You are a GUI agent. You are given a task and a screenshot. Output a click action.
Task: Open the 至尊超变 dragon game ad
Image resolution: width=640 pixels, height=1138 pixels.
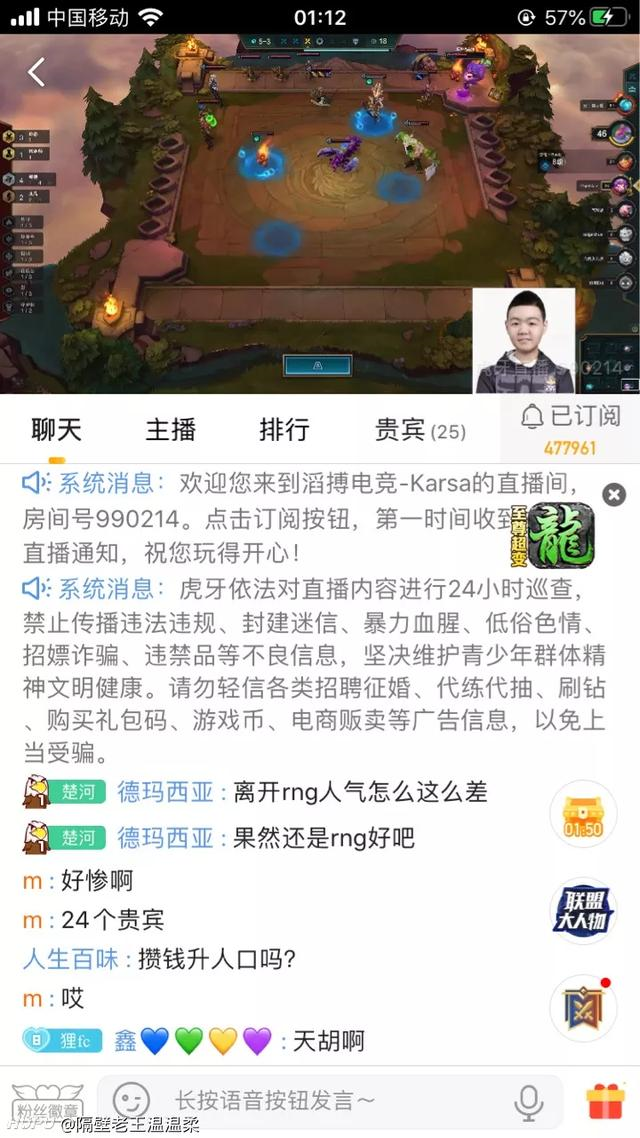(x=561, y=536)
